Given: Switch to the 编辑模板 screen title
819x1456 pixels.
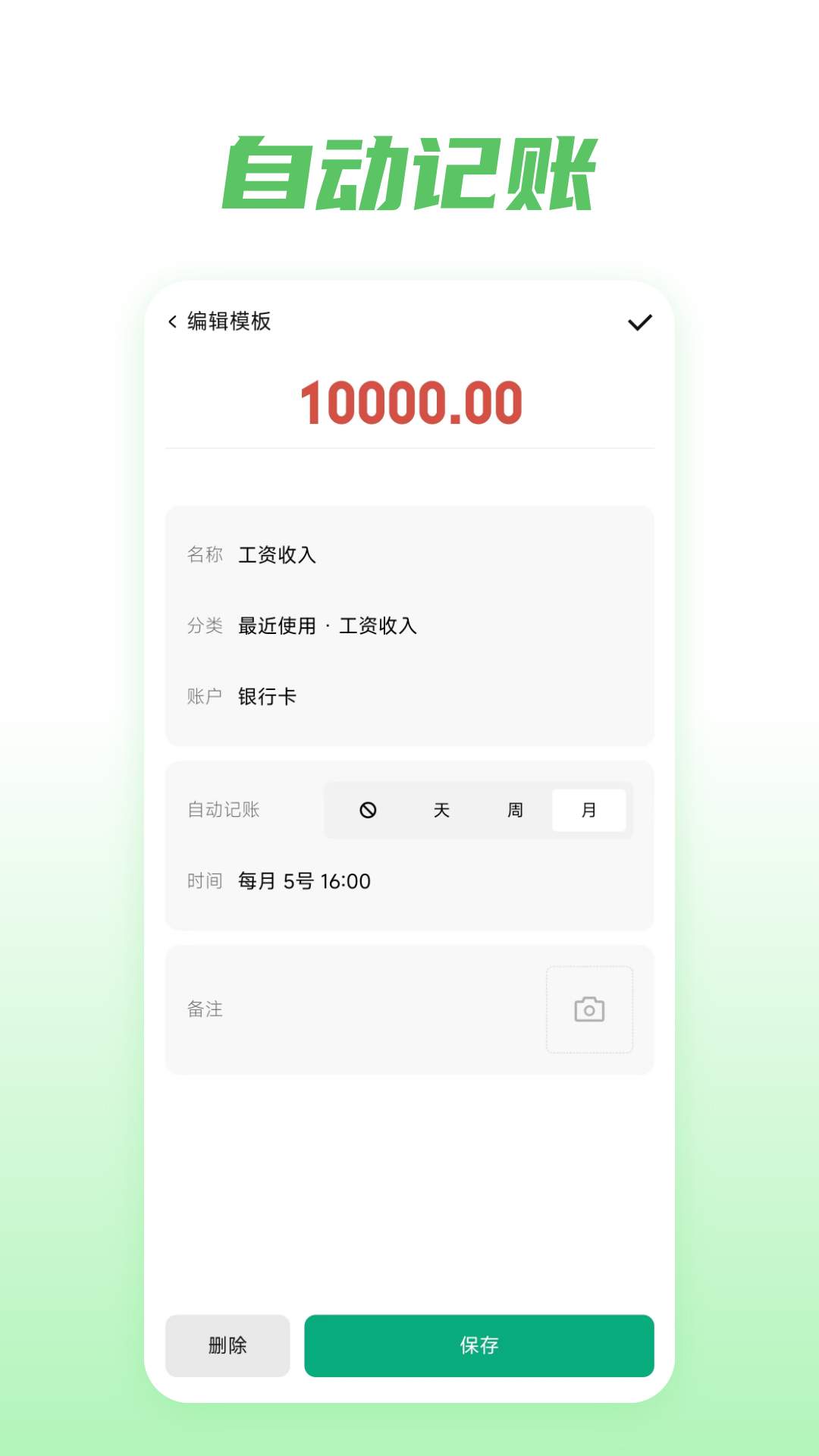Looking at the screenshot, I should click(x=227, y=322).
